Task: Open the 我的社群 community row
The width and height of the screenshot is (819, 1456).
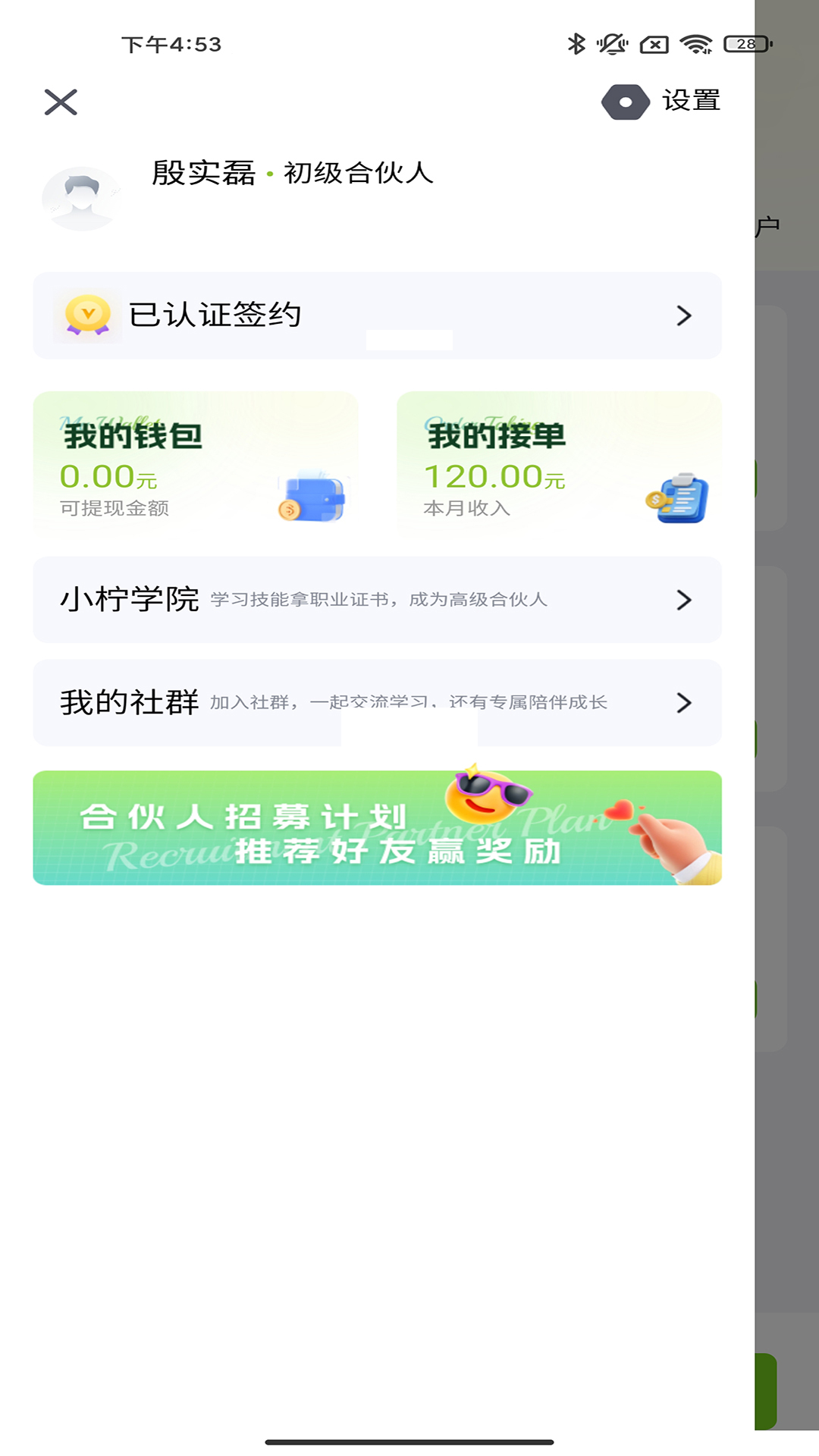Action: 377,702
